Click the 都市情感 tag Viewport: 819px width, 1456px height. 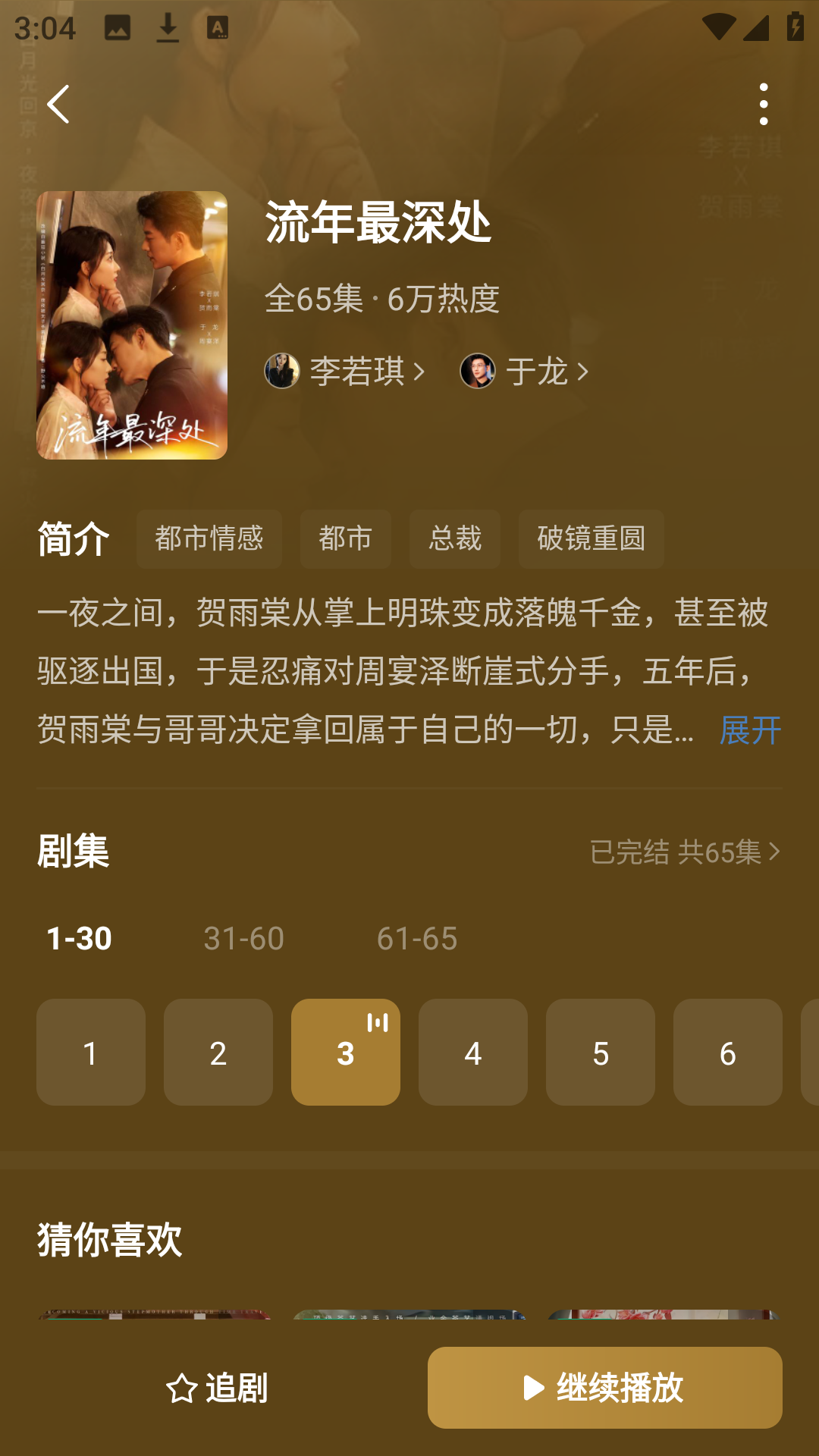click(x=209, y=538)
